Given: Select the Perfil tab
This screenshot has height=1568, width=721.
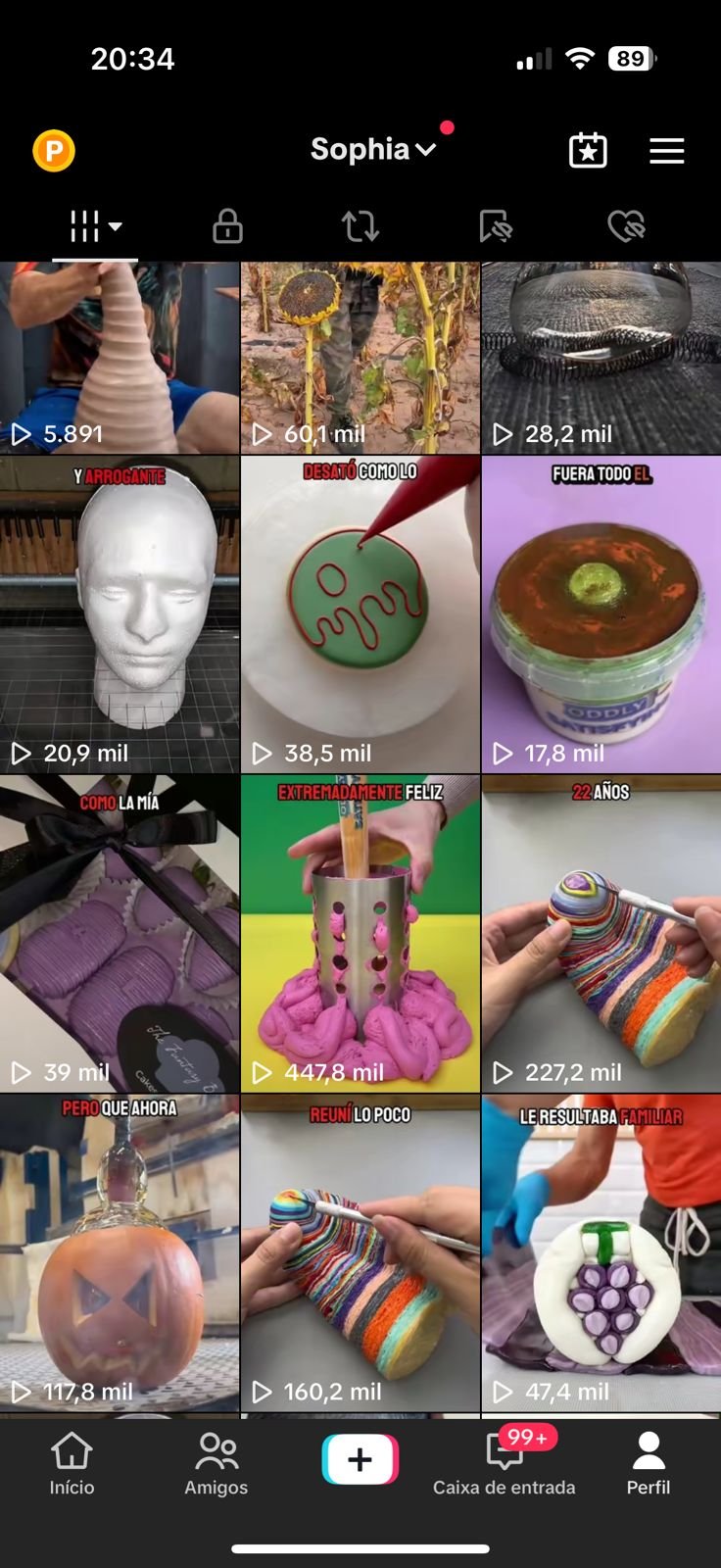Looking at the screenshot, I should coord(649,1464).
